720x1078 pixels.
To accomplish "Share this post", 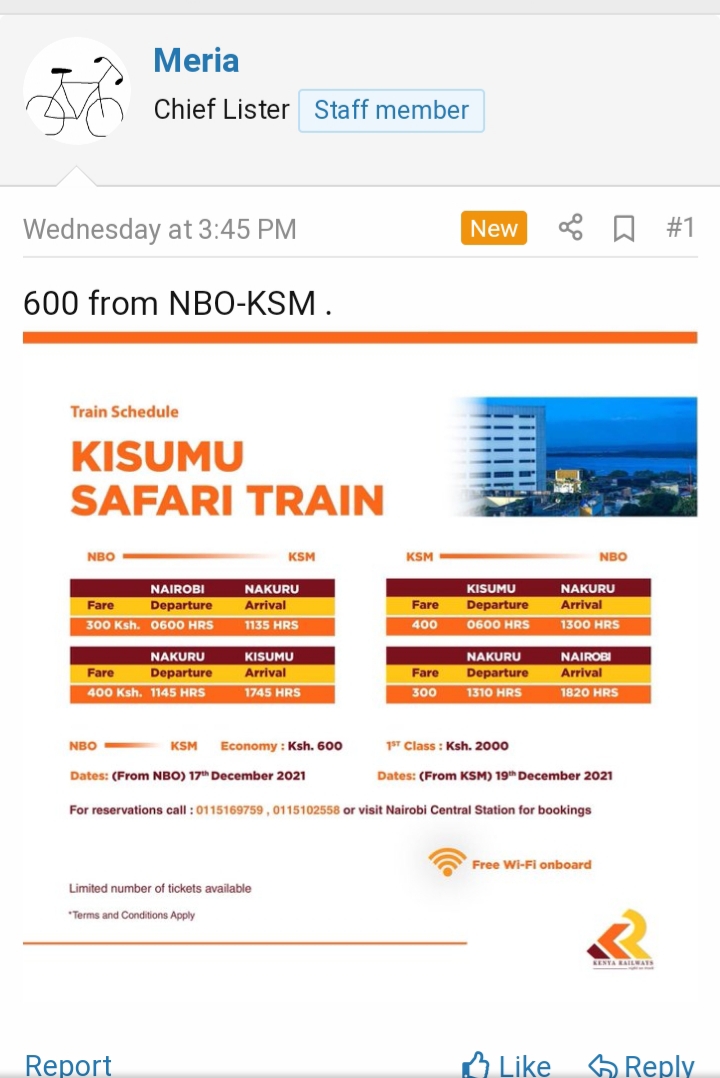I will [570, 228].
